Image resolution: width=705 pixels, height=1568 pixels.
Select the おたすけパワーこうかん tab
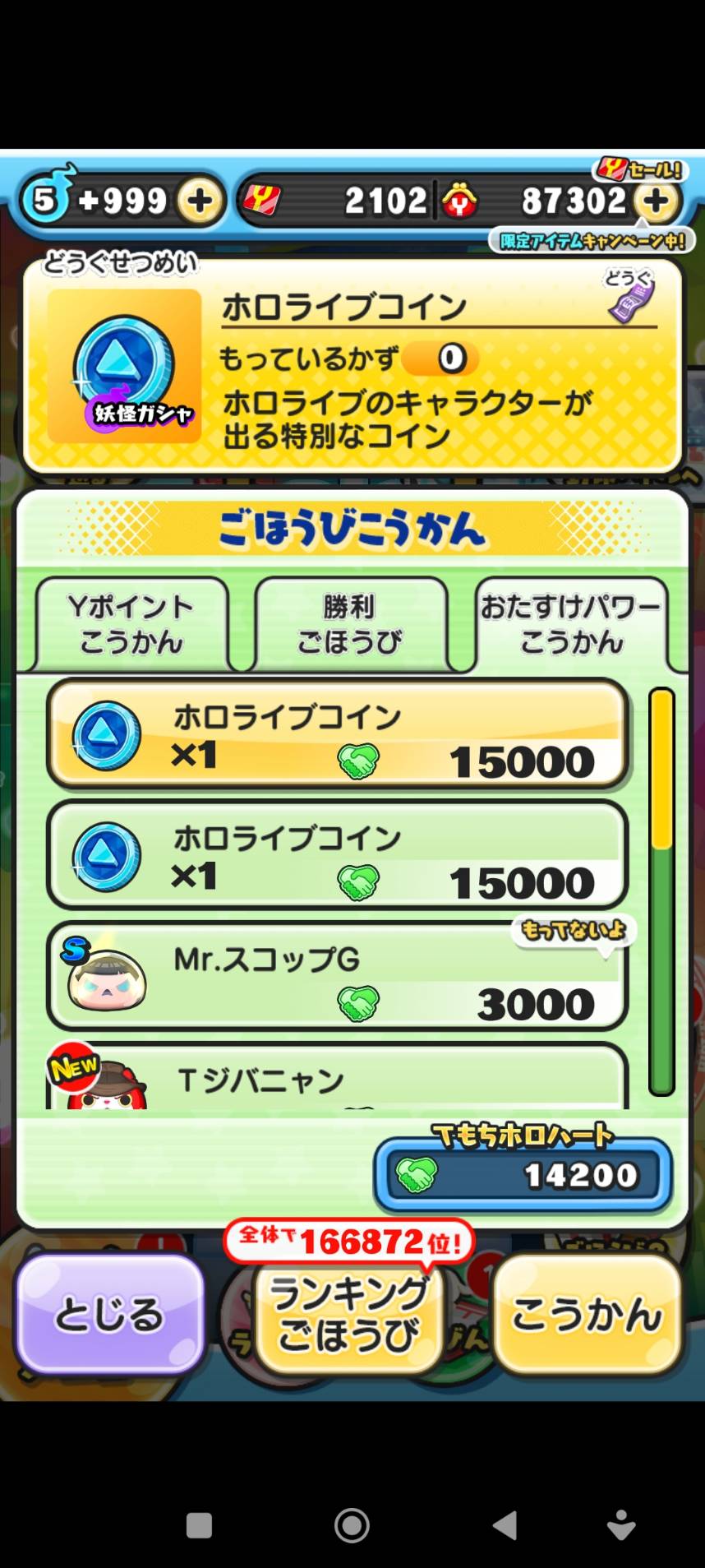point(571,624)
